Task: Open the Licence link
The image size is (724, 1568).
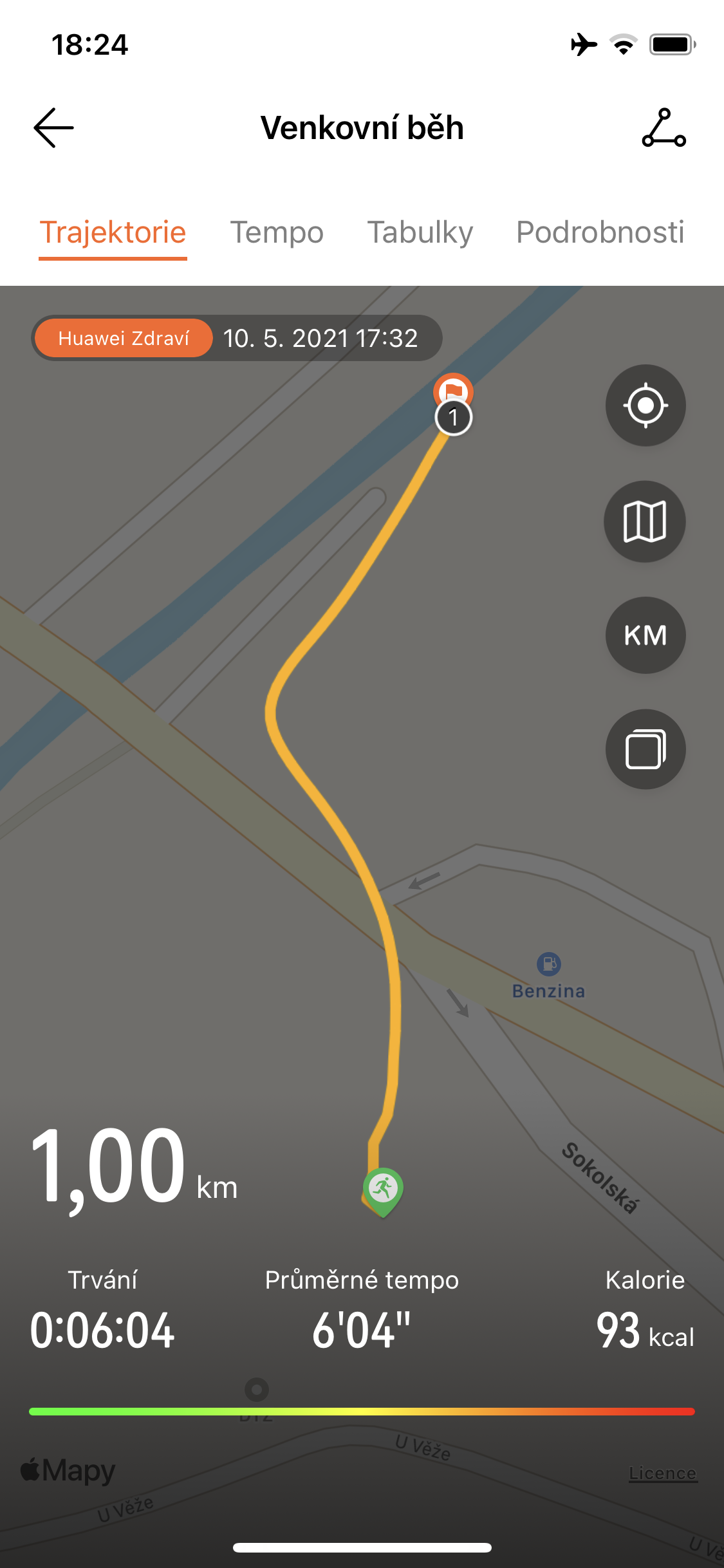Action: click(x=663, y=1473)
